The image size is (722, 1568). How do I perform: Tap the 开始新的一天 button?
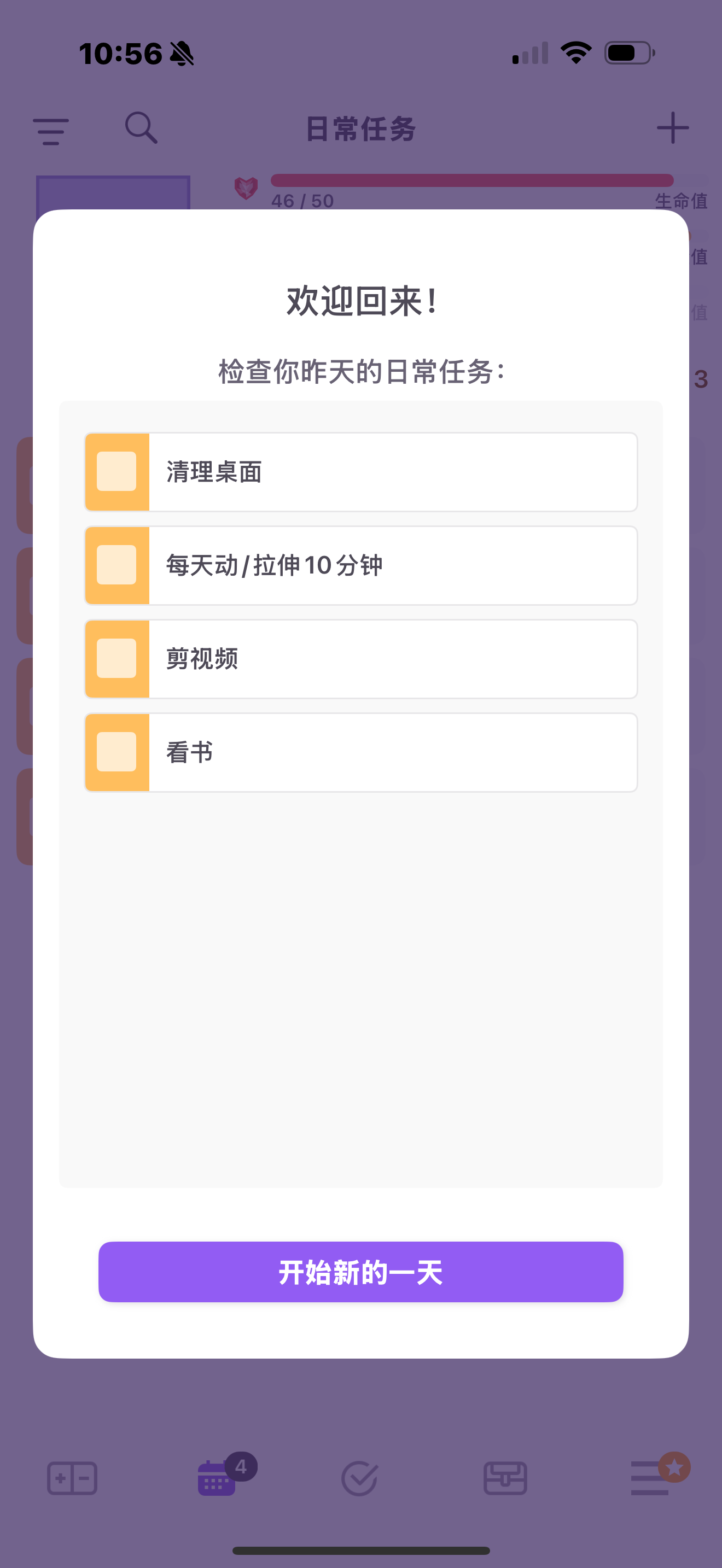pyautogui.click(x=360, y=1272)
